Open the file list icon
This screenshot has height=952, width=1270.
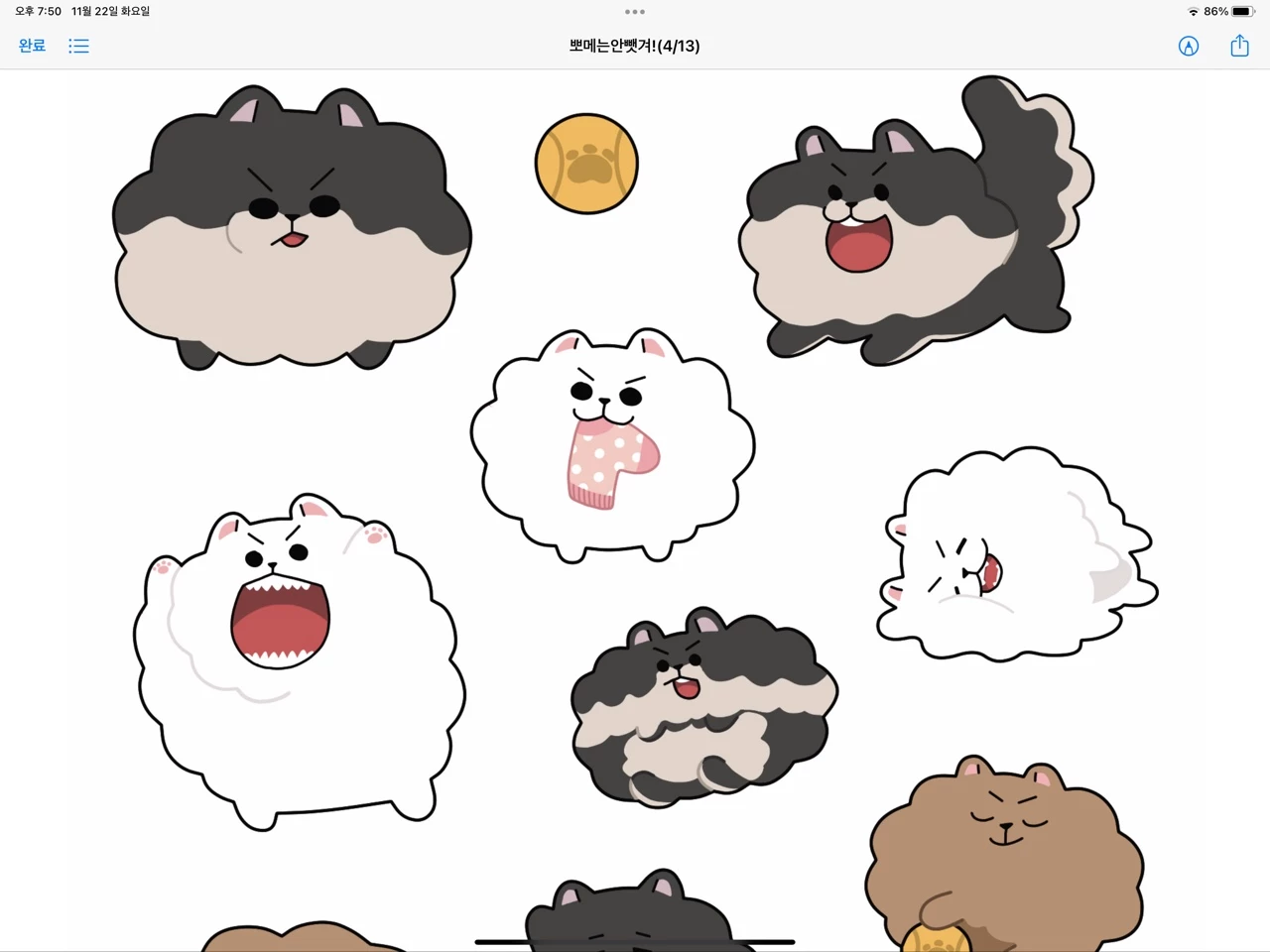[x=78, y=46]
